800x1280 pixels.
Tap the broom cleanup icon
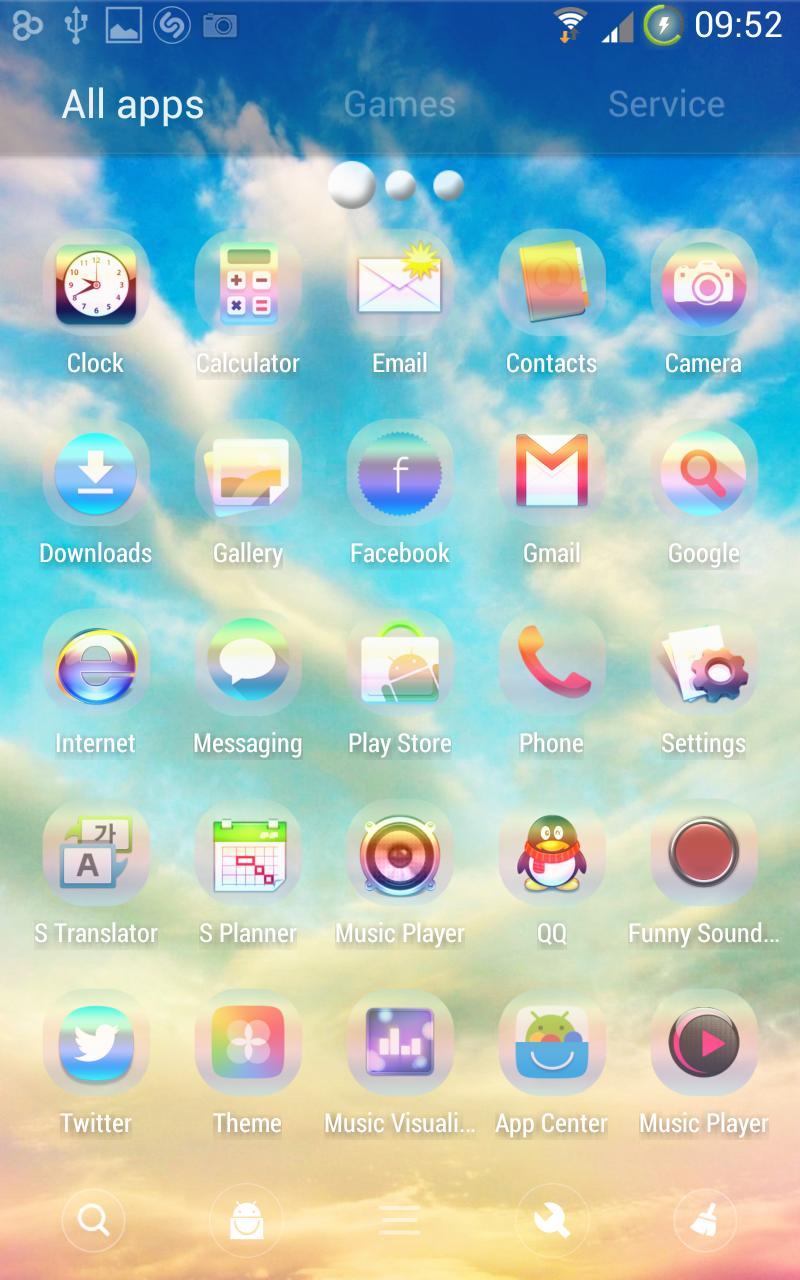click(705, 1220)
